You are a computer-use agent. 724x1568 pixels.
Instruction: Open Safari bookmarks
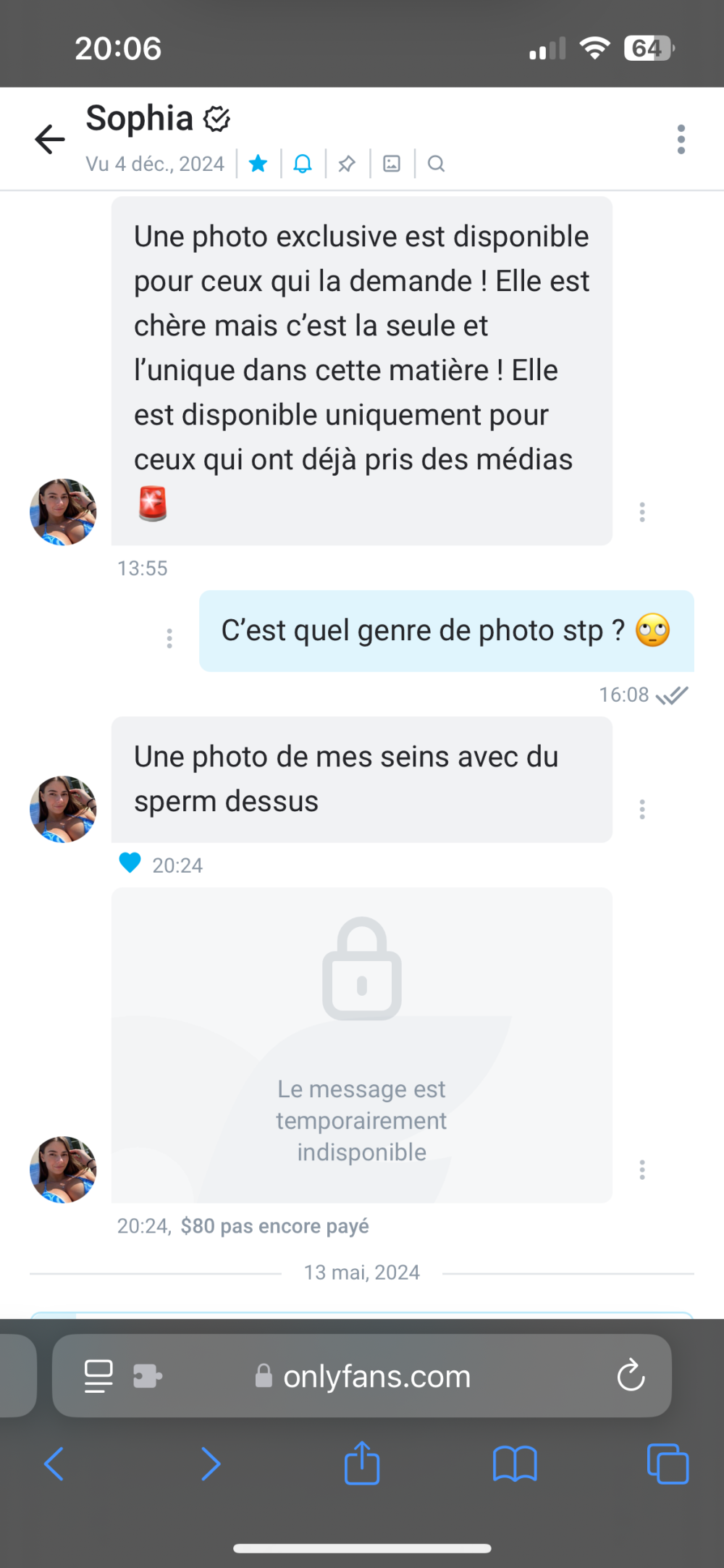[514, 1464]
